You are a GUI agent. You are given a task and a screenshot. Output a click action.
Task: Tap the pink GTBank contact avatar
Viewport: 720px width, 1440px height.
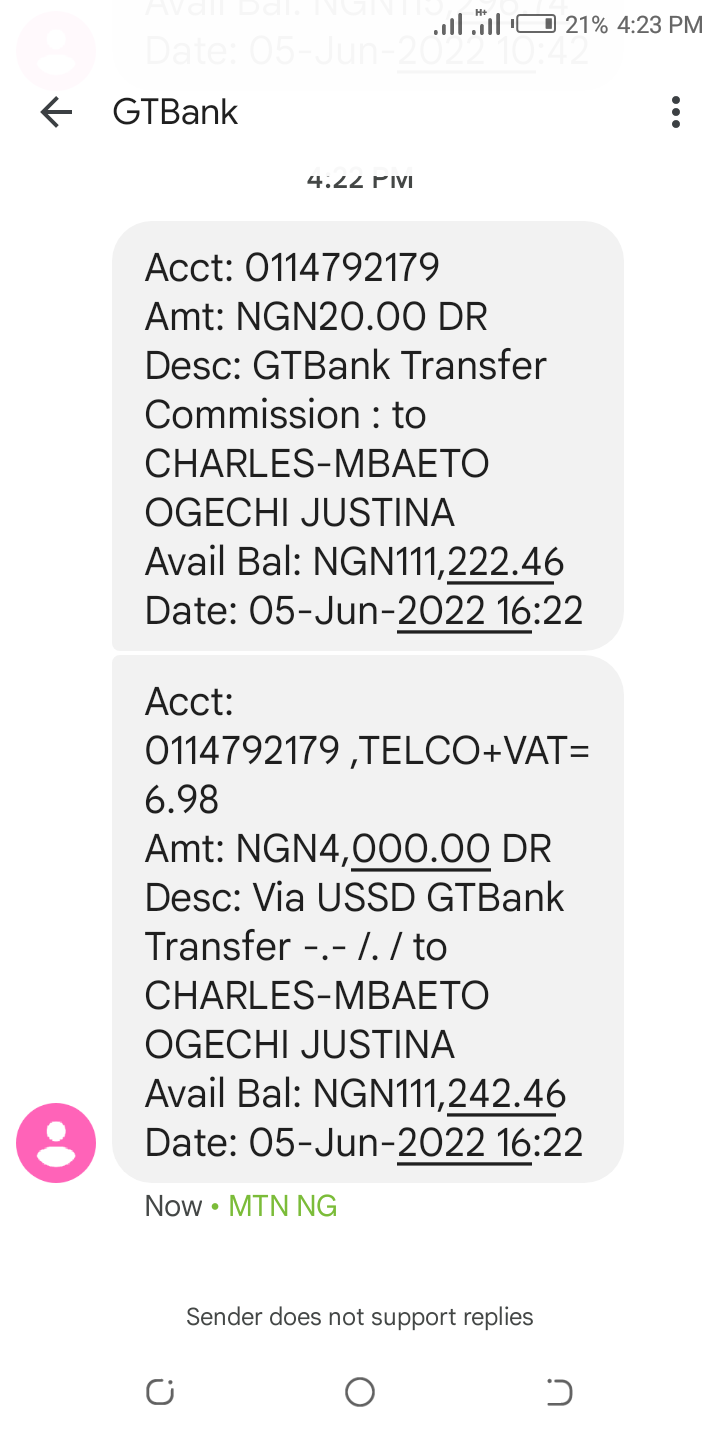(56, 1143)
